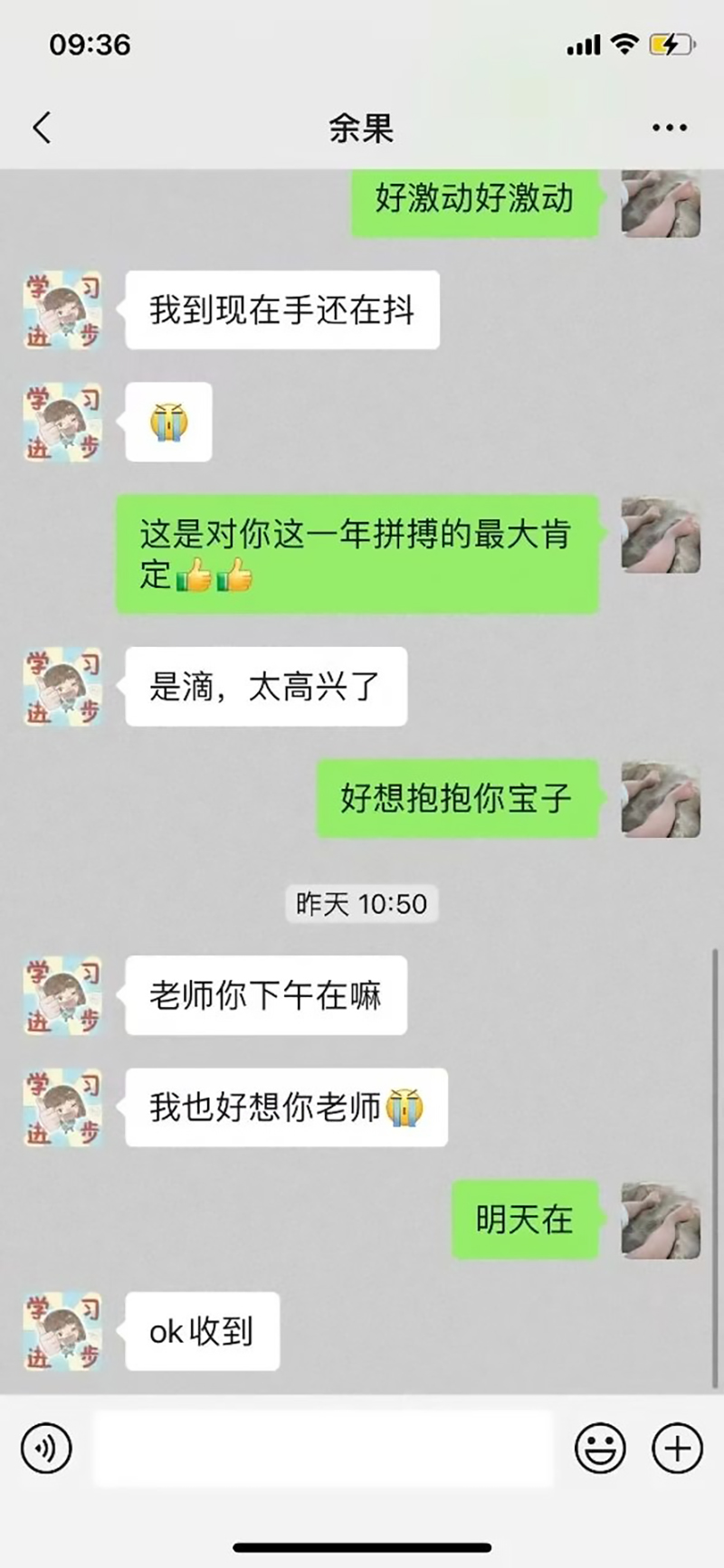Switch to voice message input
Image resolution: width=724 pixels, height=1568 pixels.
46,1449
